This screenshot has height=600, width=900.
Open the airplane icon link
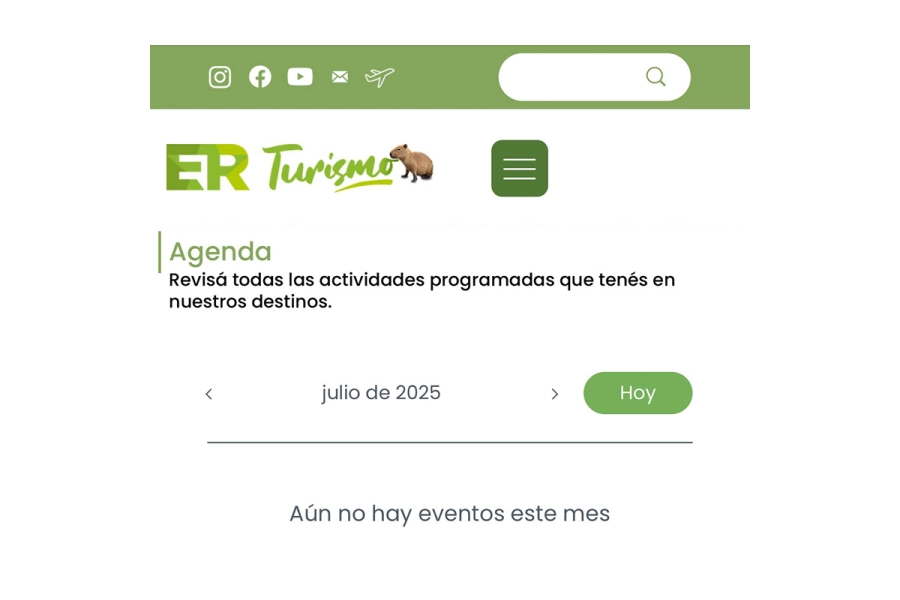[380, 77]
